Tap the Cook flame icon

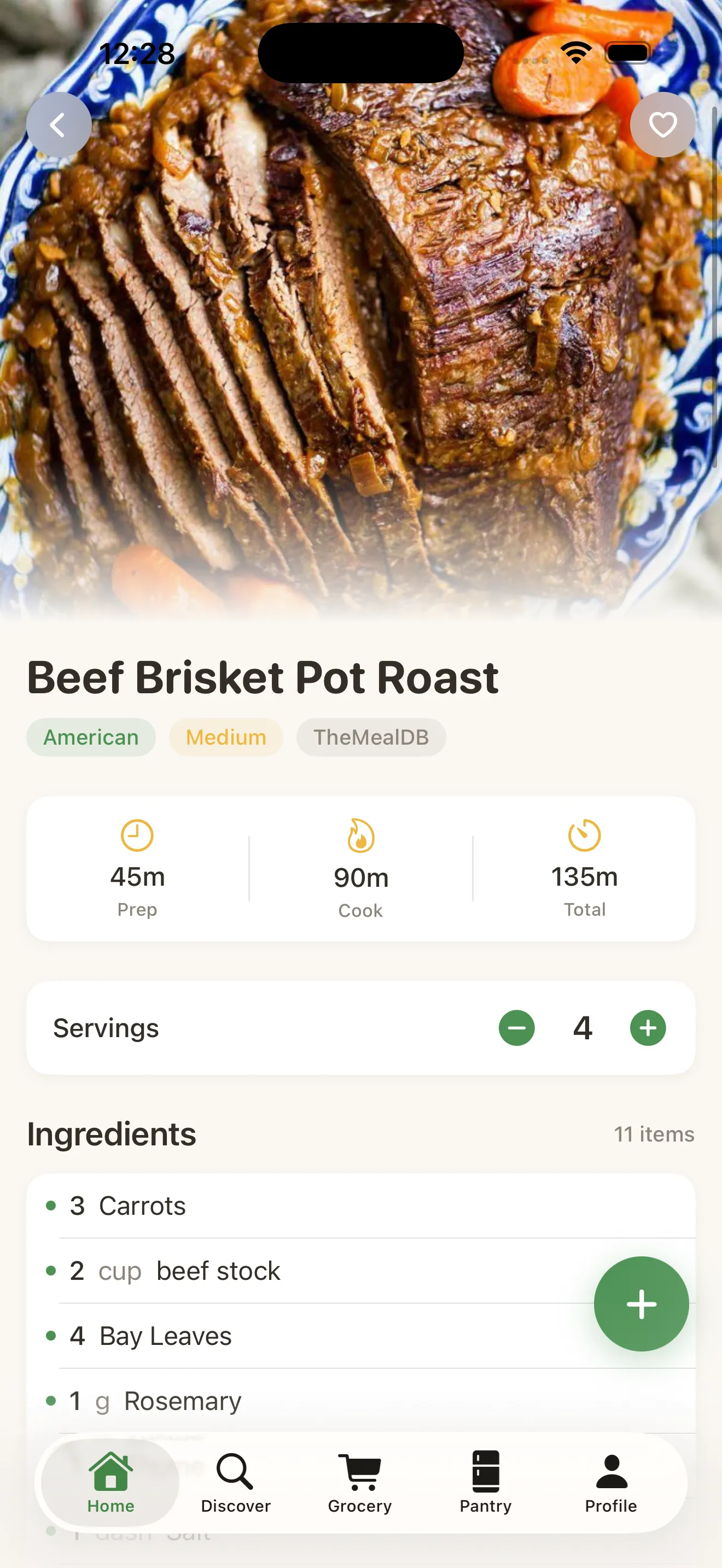[x=360, y=836]
